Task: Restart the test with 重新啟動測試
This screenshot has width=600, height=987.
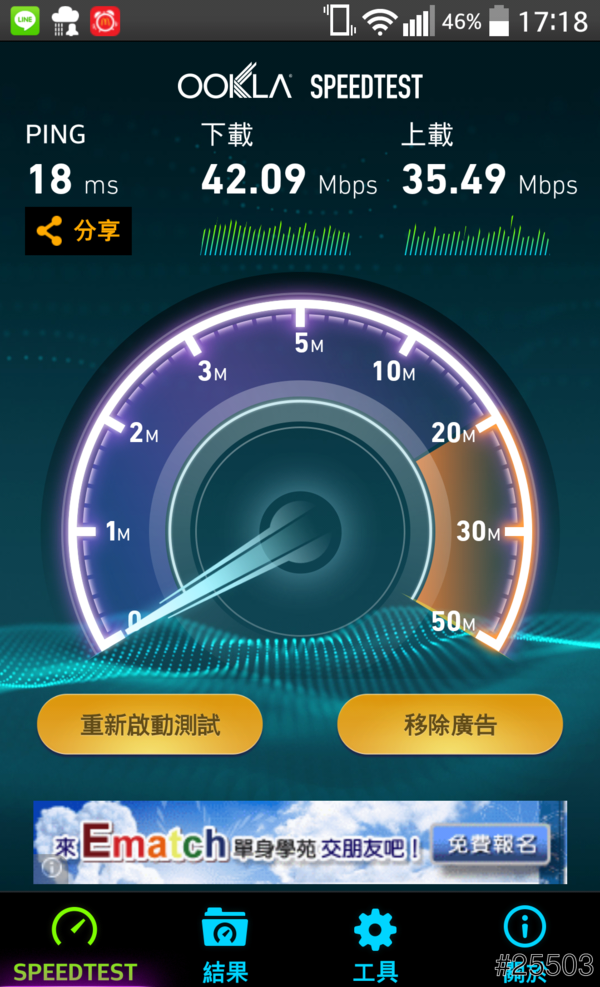Action: 150,725
